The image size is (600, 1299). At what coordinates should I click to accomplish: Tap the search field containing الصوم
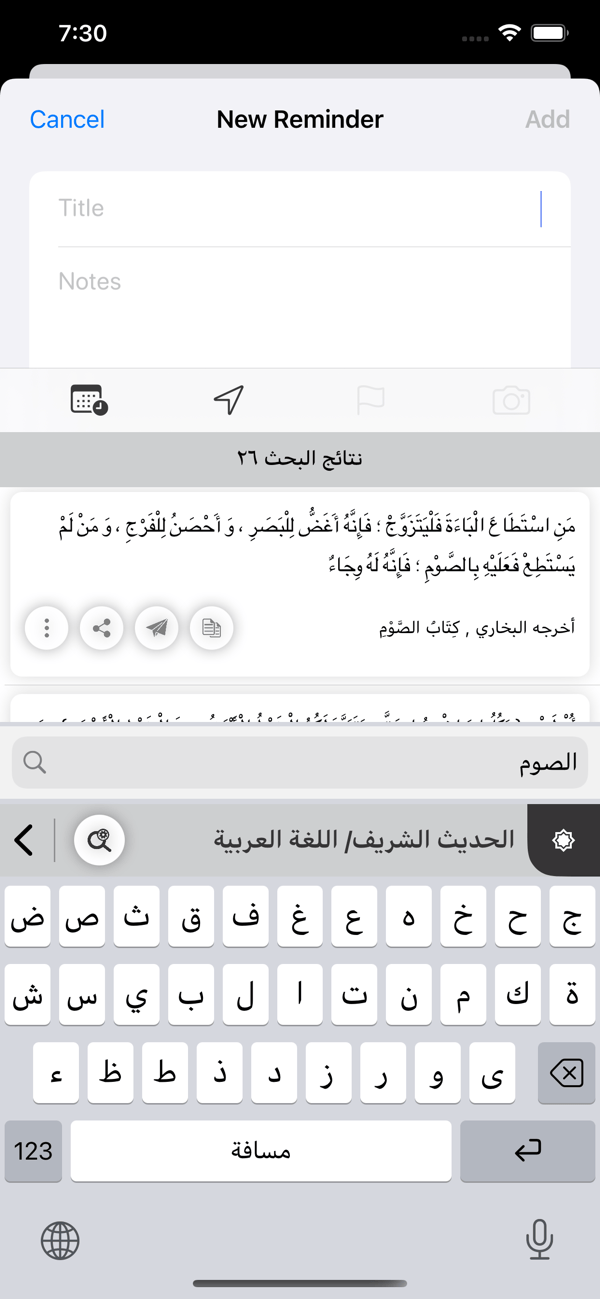300,762
